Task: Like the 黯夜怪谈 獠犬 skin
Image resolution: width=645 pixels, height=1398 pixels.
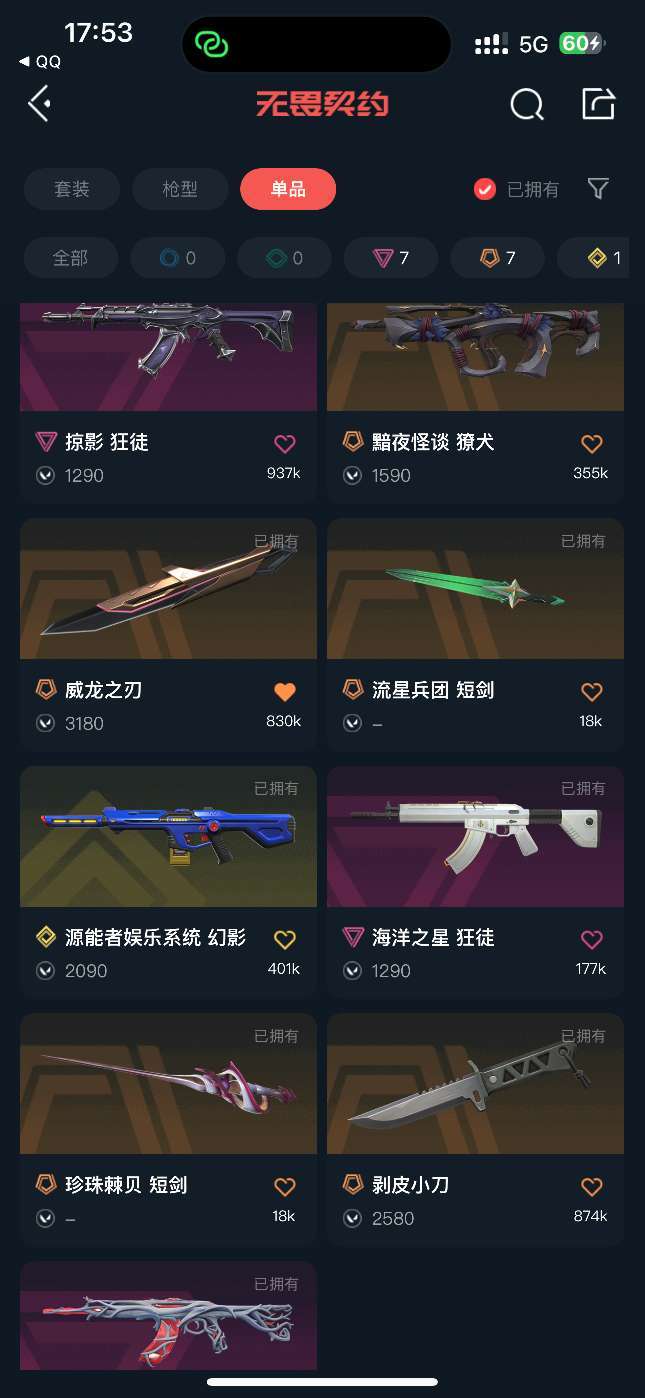Action: pyautogui.click(x=592, y=444)
